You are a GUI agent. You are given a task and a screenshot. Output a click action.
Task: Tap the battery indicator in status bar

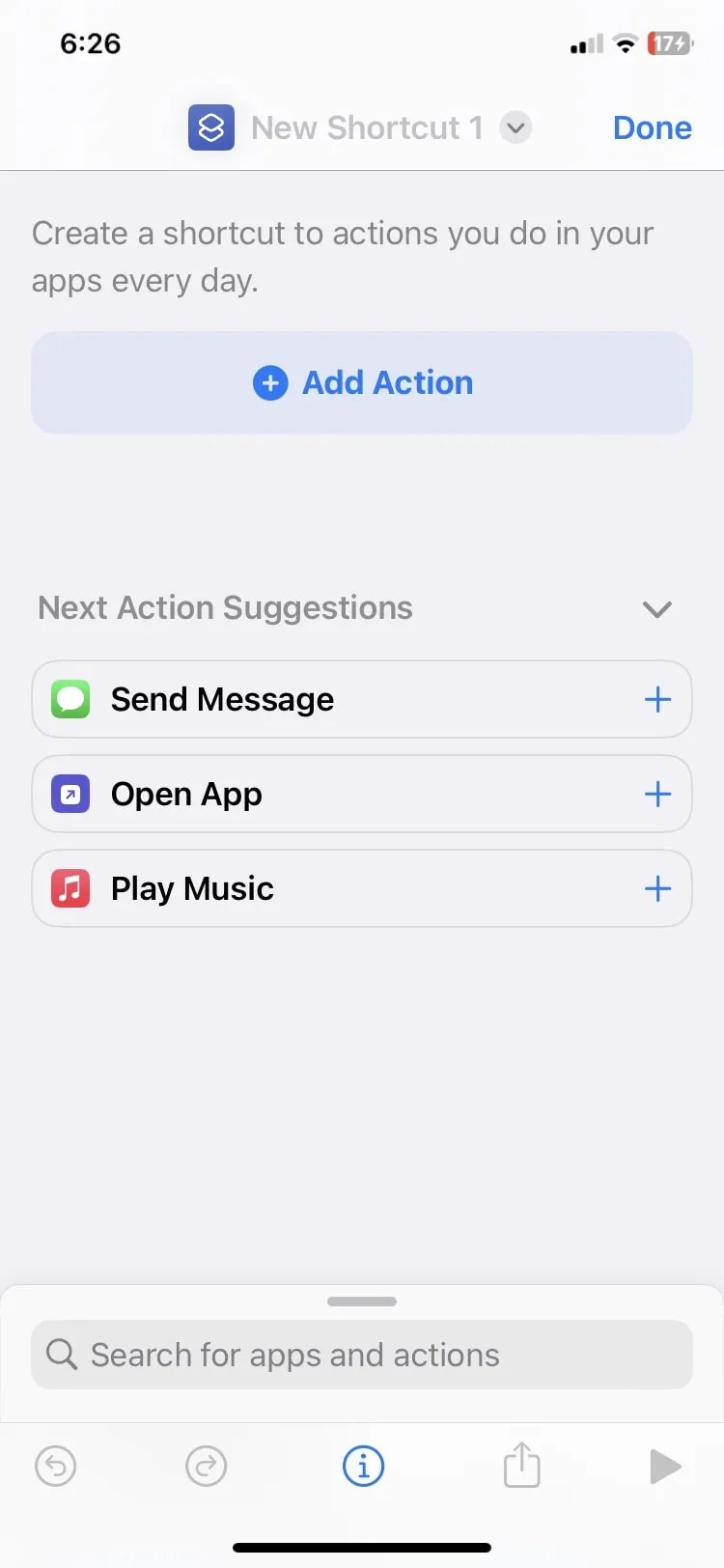click(668, 42)
